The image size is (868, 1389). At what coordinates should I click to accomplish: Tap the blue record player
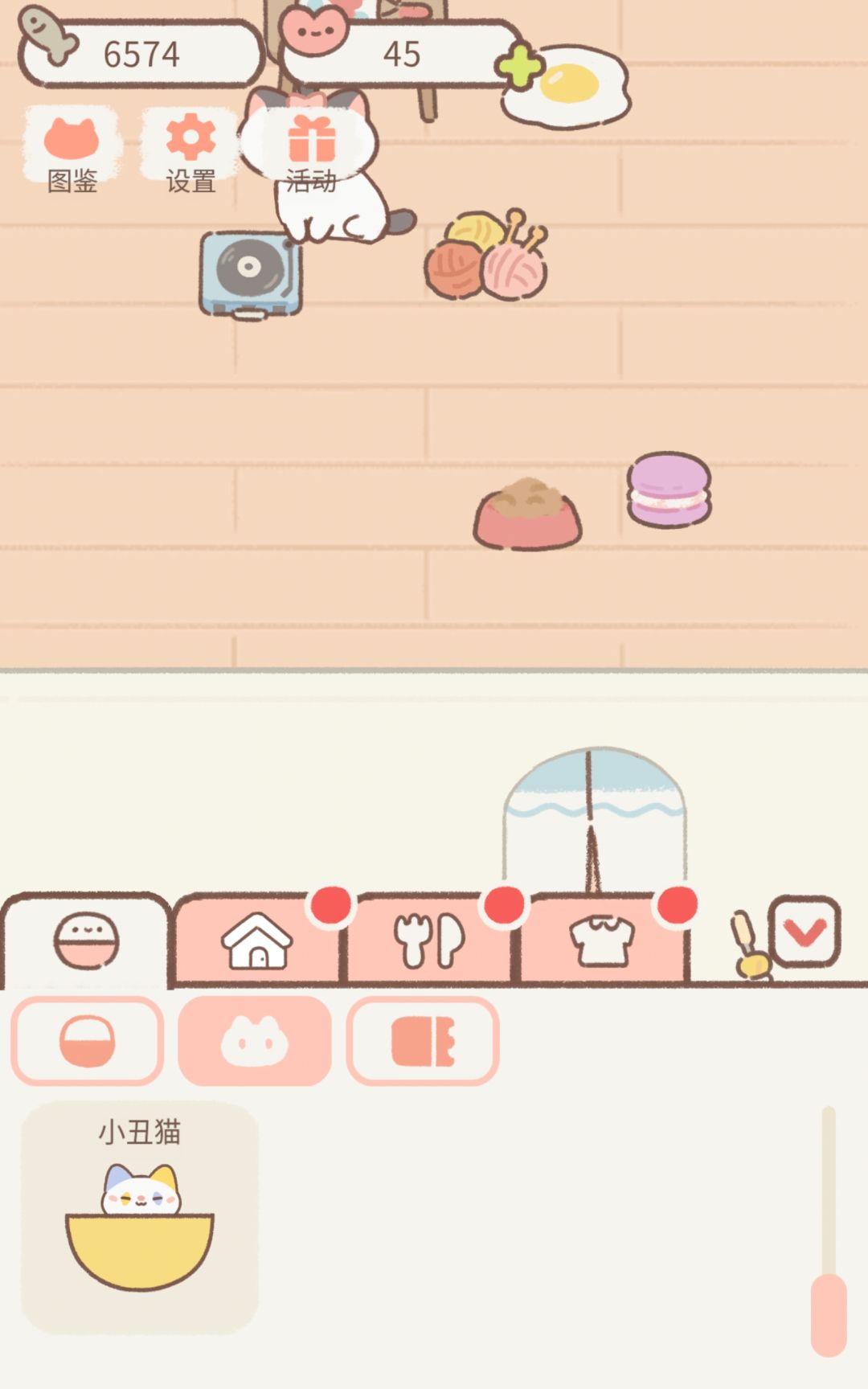[x=250, y=273]
